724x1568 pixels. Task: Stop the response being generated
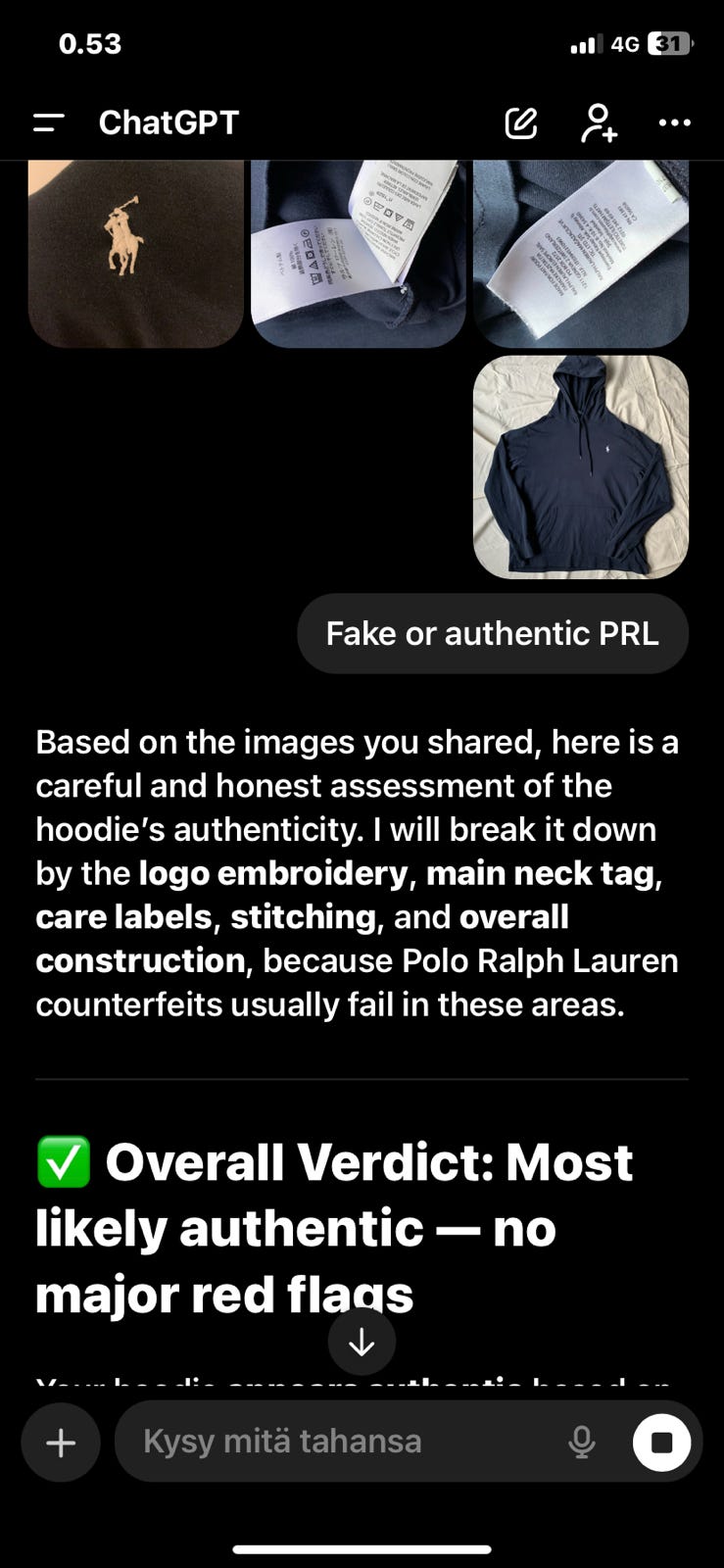click(662, 1443)
